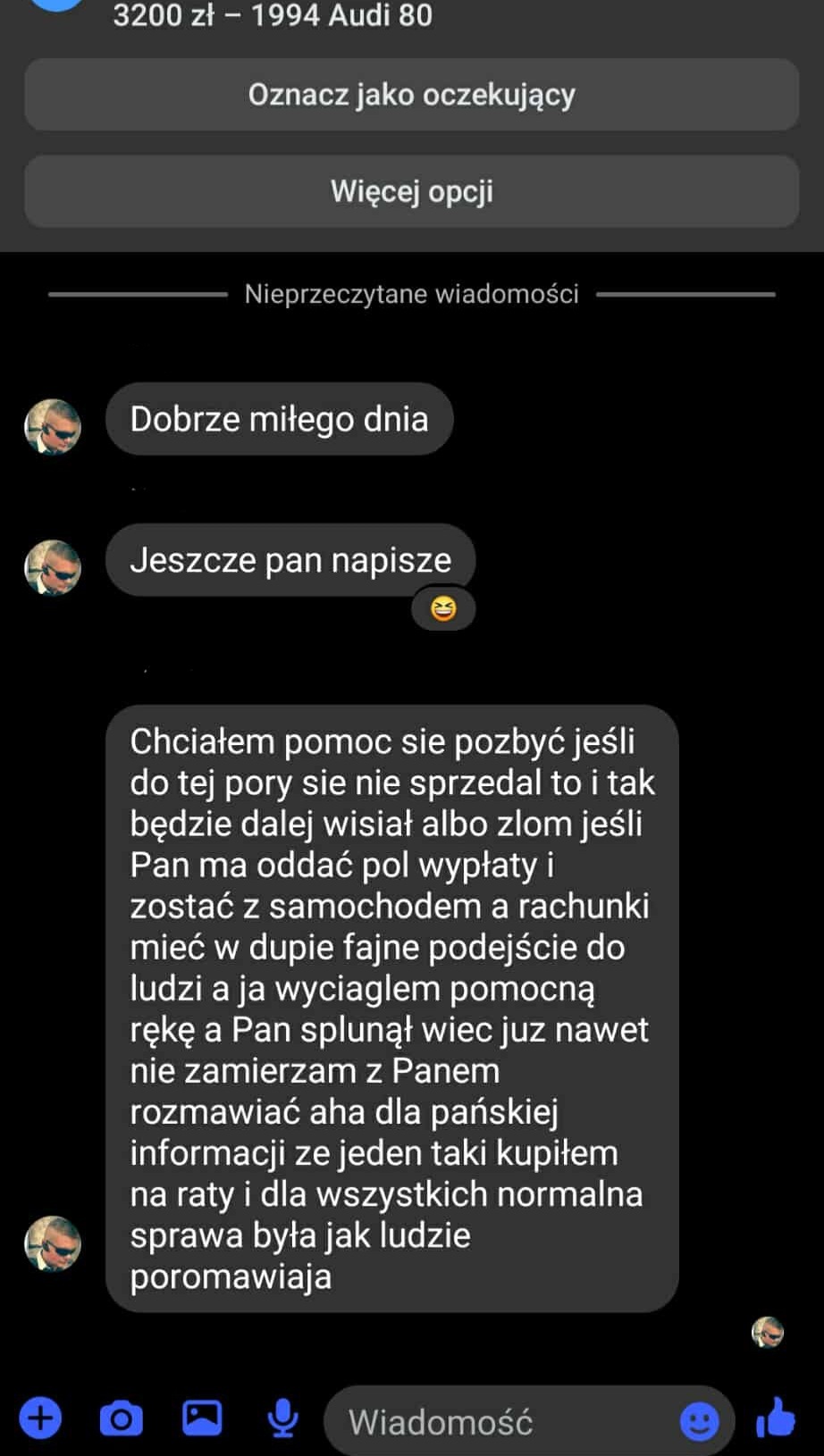The width and height of the screenshot is (824, 1456).
Task: Send a thumbs-up like
Action: click(776, 1418)
